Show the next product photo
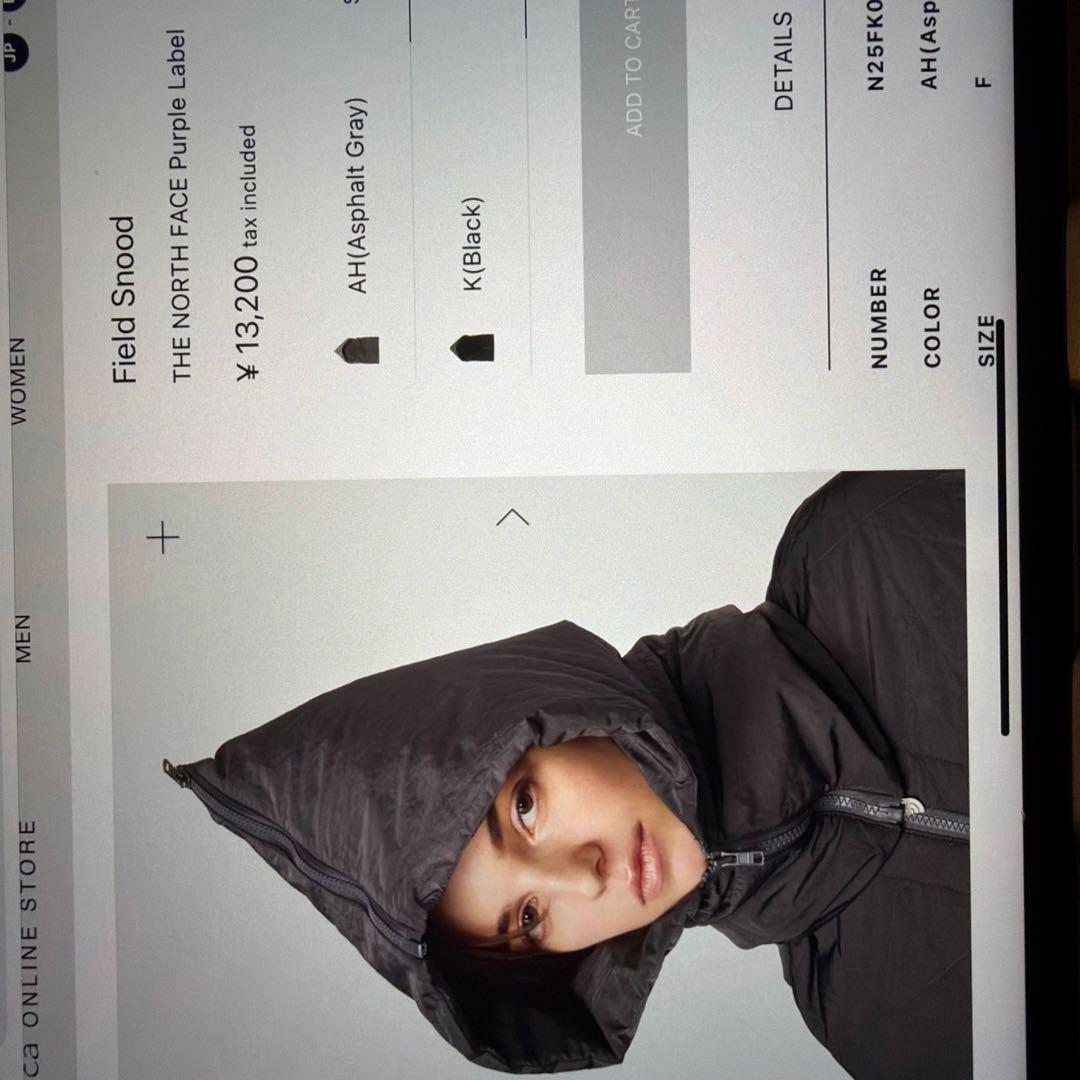This screenshot has width=1080, height=1080. (x=512, y=517)
